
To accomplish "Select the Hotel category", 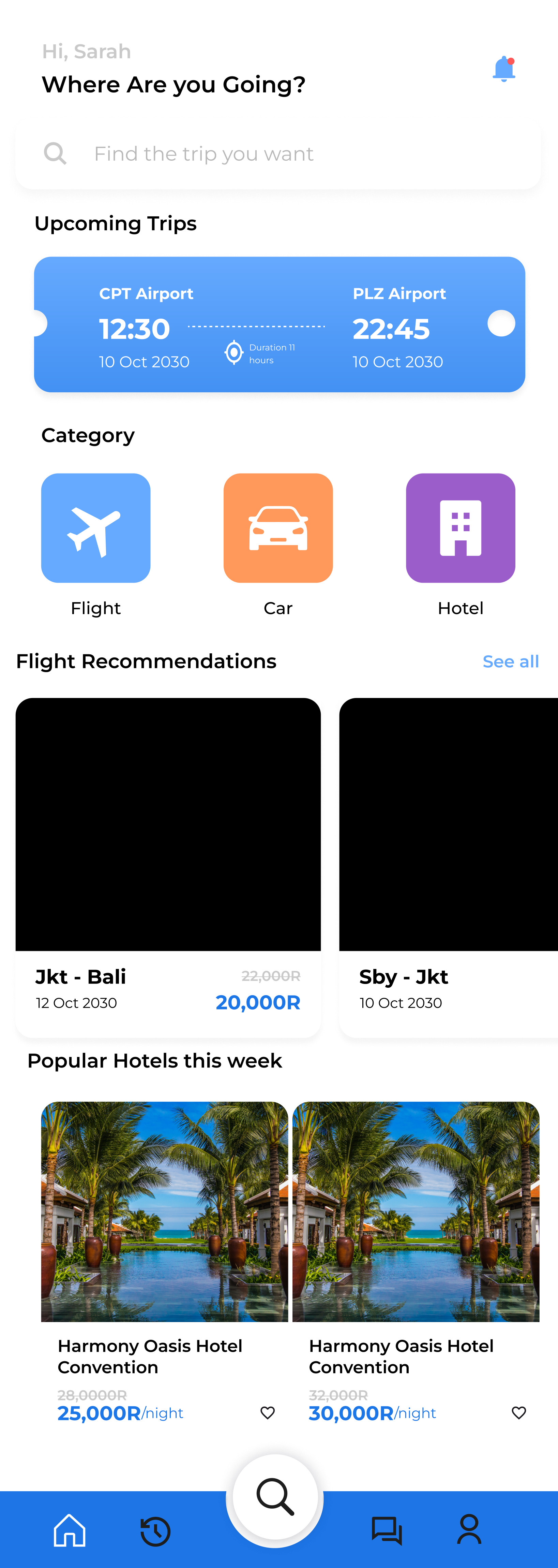I will pyautogui.click(x=460, y=528).
